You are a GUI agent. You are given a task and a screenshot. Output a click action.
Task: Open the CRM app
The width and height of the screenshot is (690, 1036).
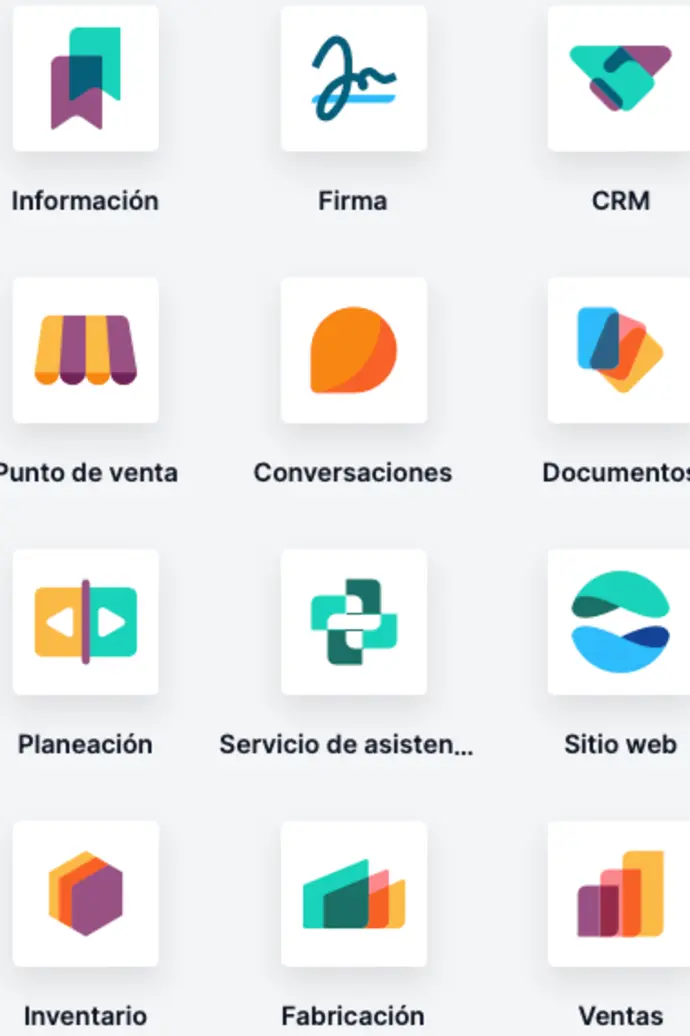620,79
